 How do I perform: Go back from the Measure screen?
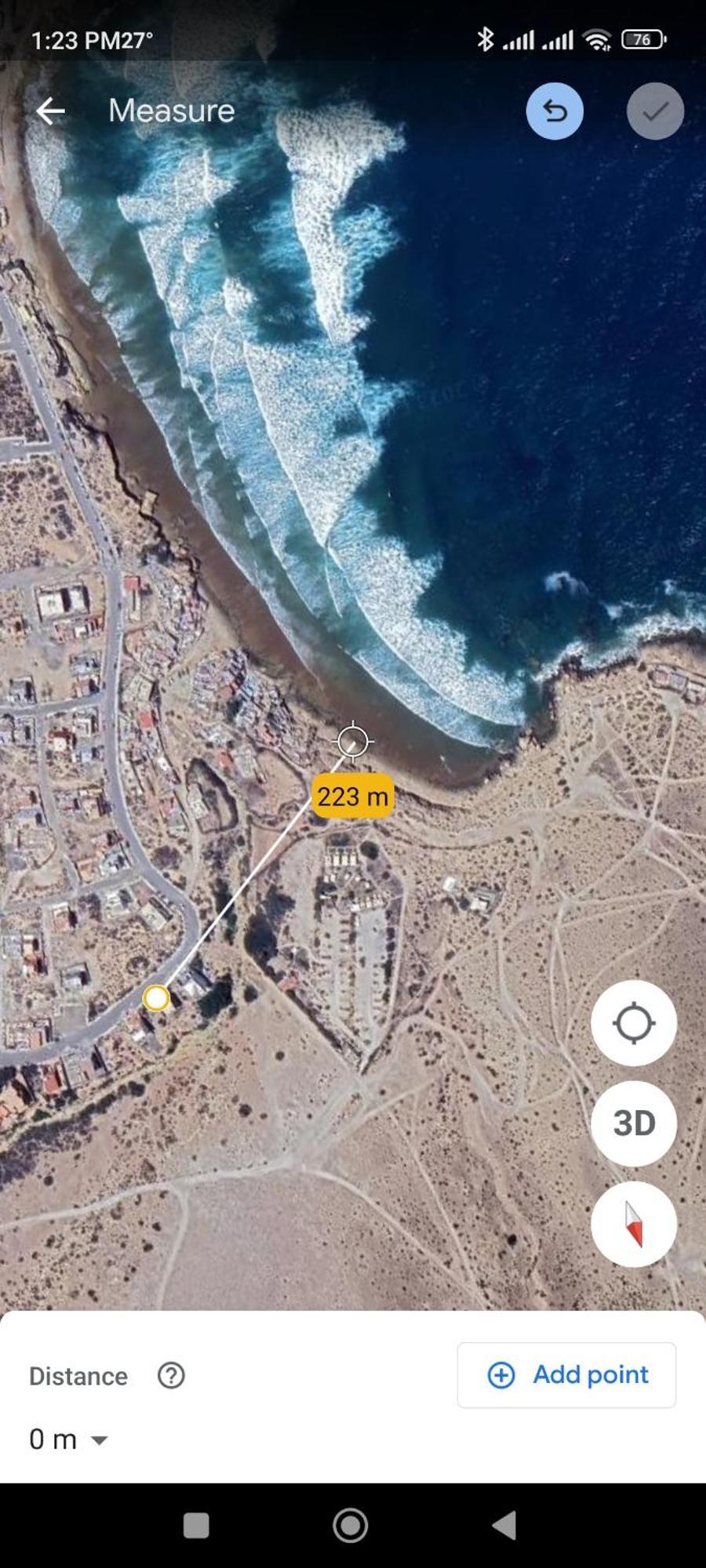pos(51,111)
